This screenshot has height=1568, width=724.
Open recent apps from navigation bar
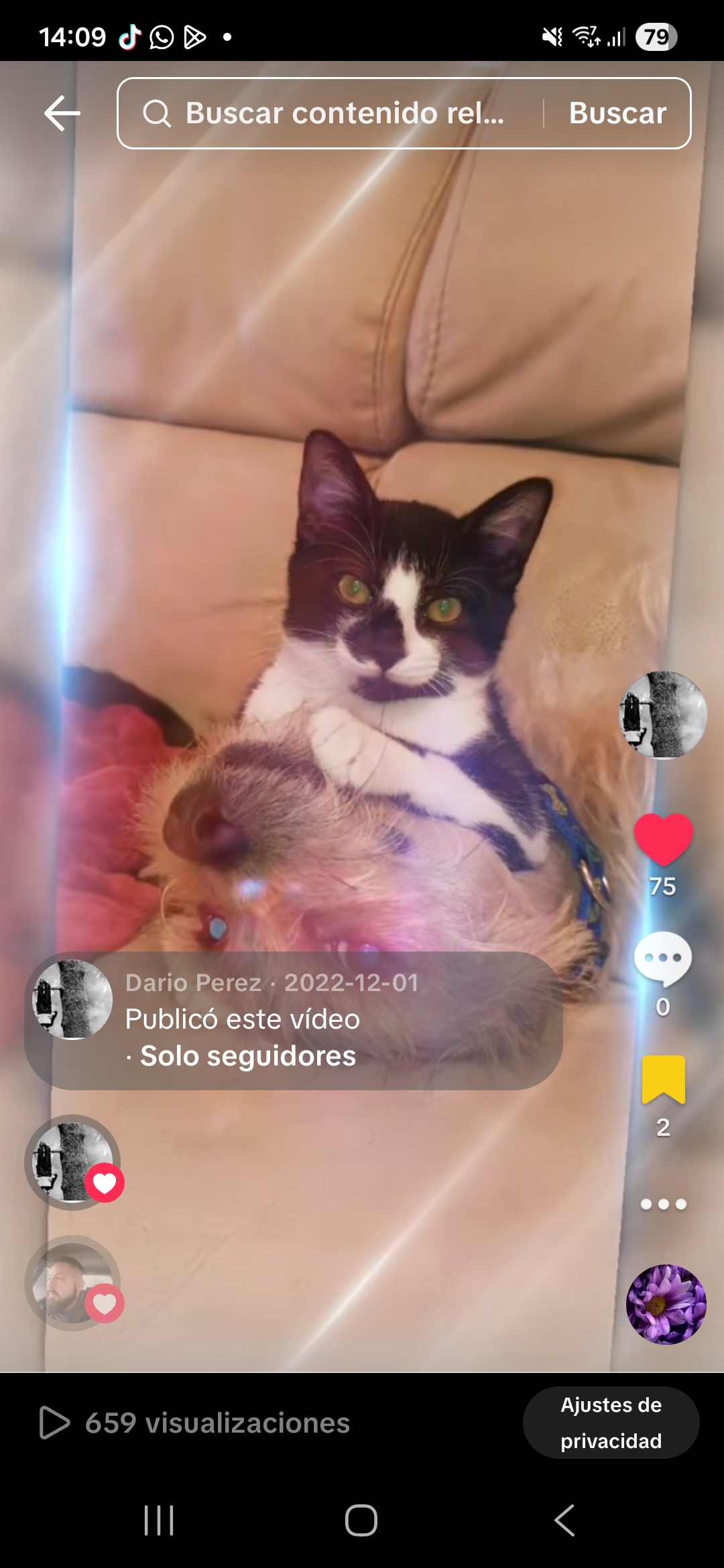(159, 1520)
